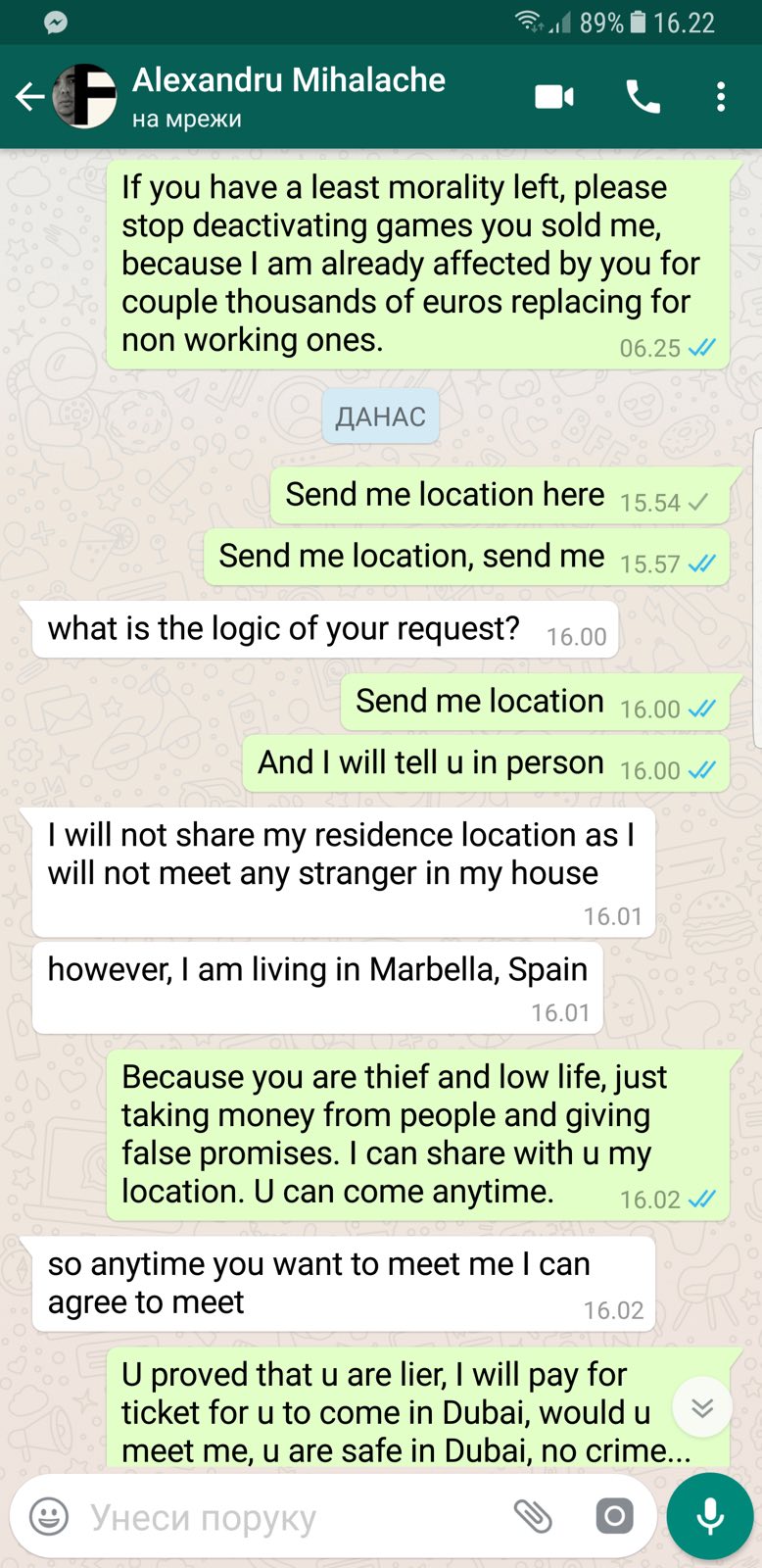View Alexandru Mihalache's profile picture
The height and width of the screenshot is (1568, 762).
[86, 96]
